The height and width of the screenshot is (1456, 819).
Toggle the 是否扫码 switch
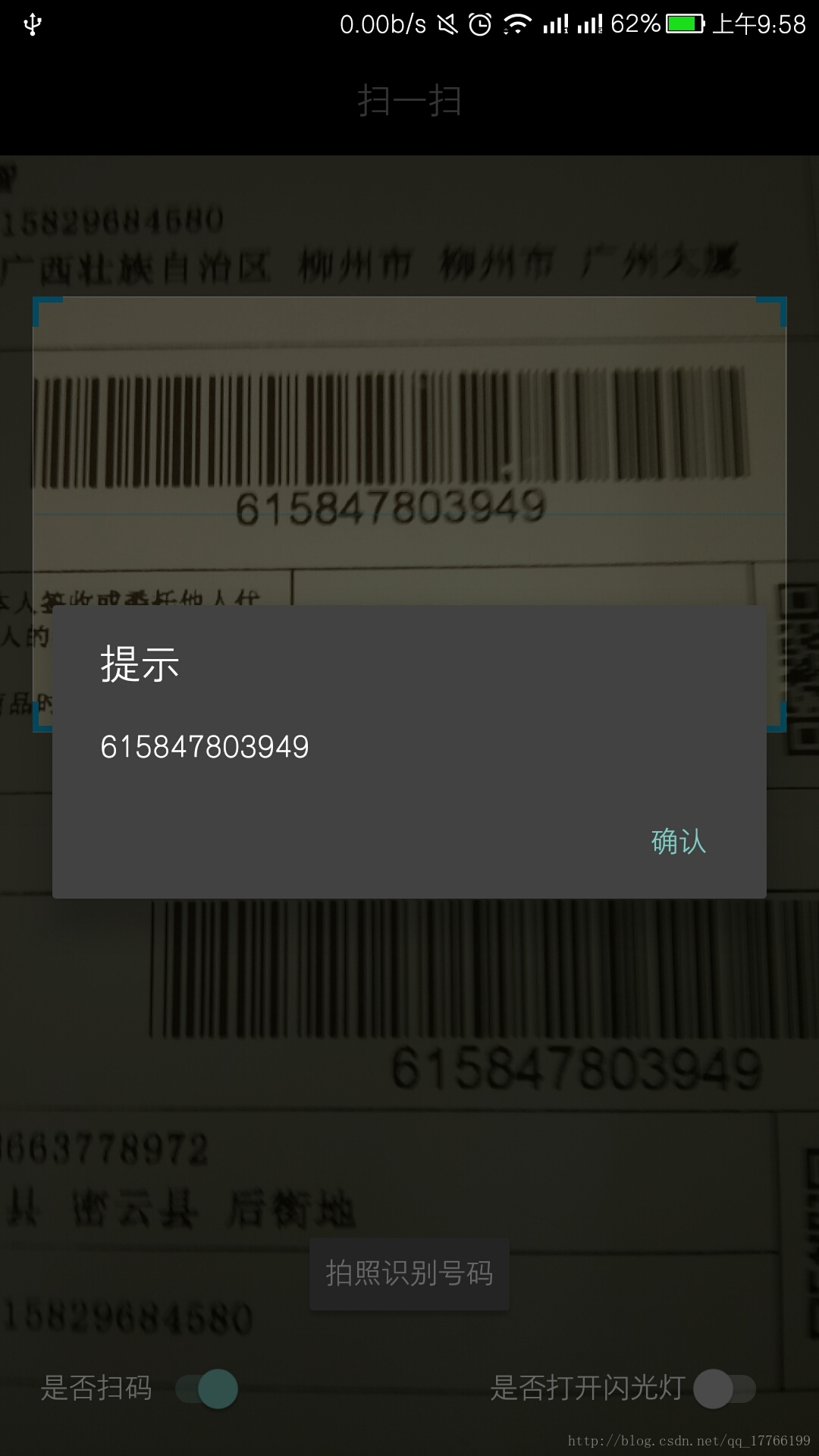point(206,1389)
